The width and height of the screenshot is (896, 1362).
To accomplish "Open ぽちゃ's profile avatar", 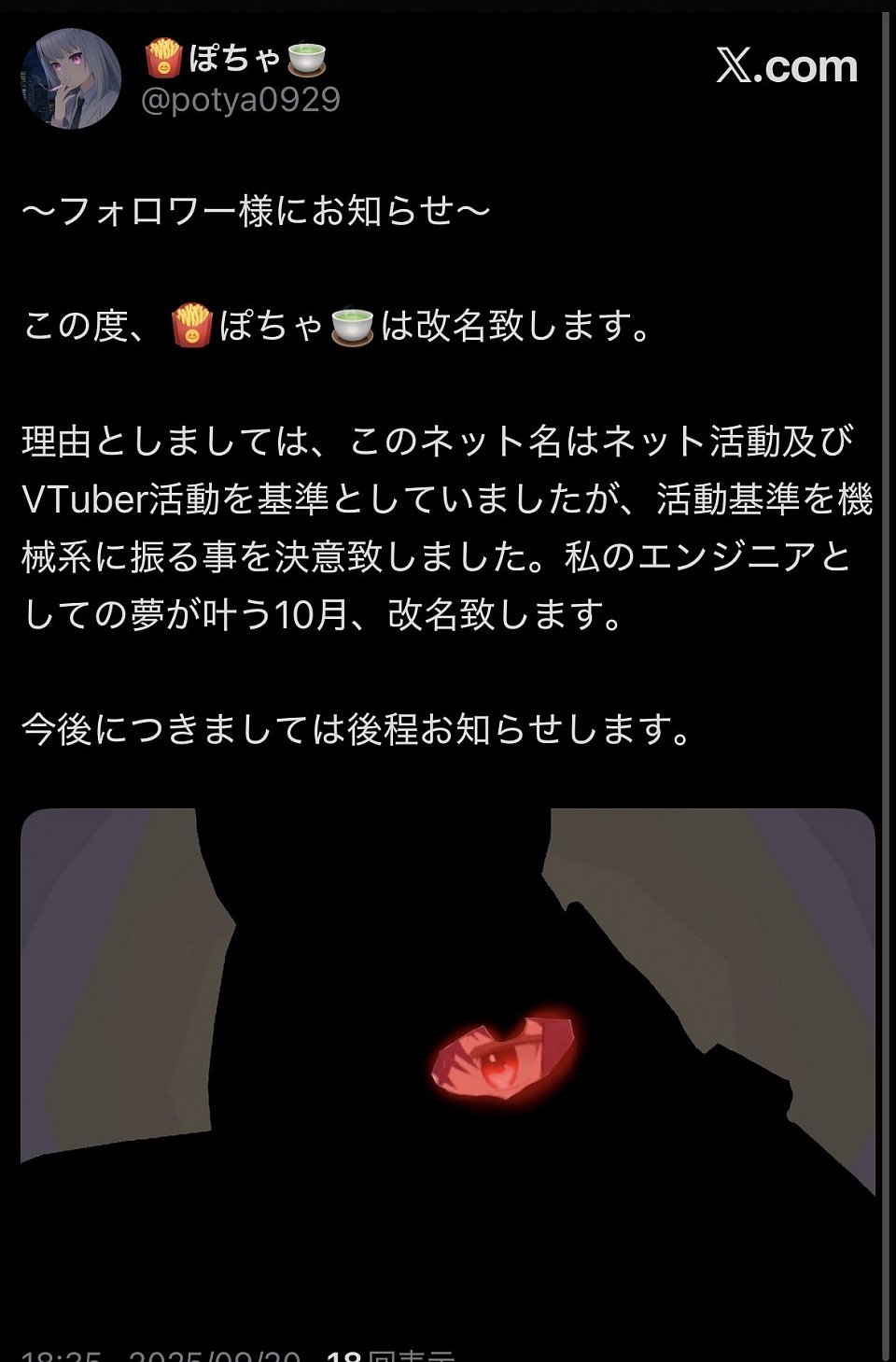I will [71, 78].
